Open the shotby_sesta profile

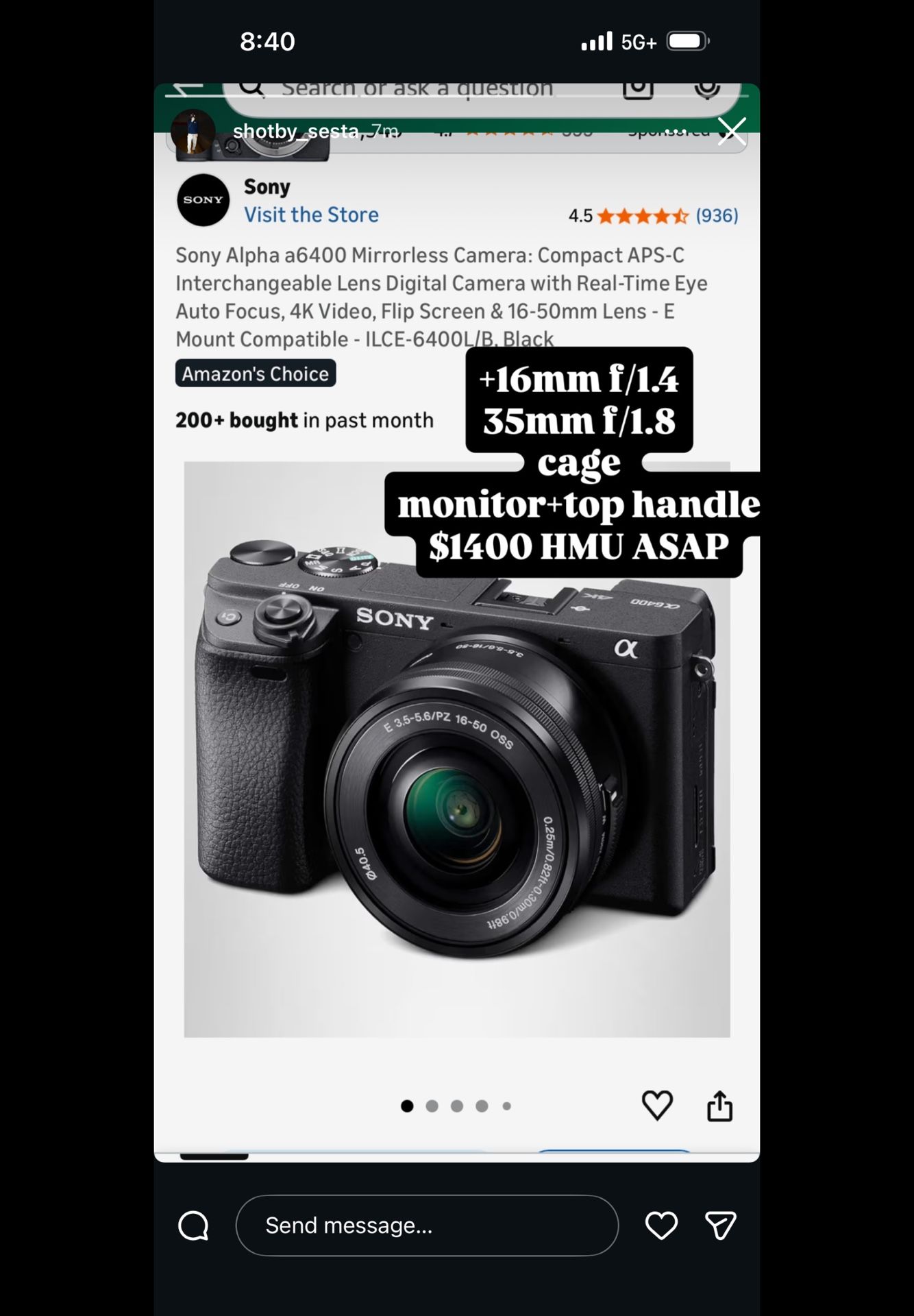coord(296,131)
